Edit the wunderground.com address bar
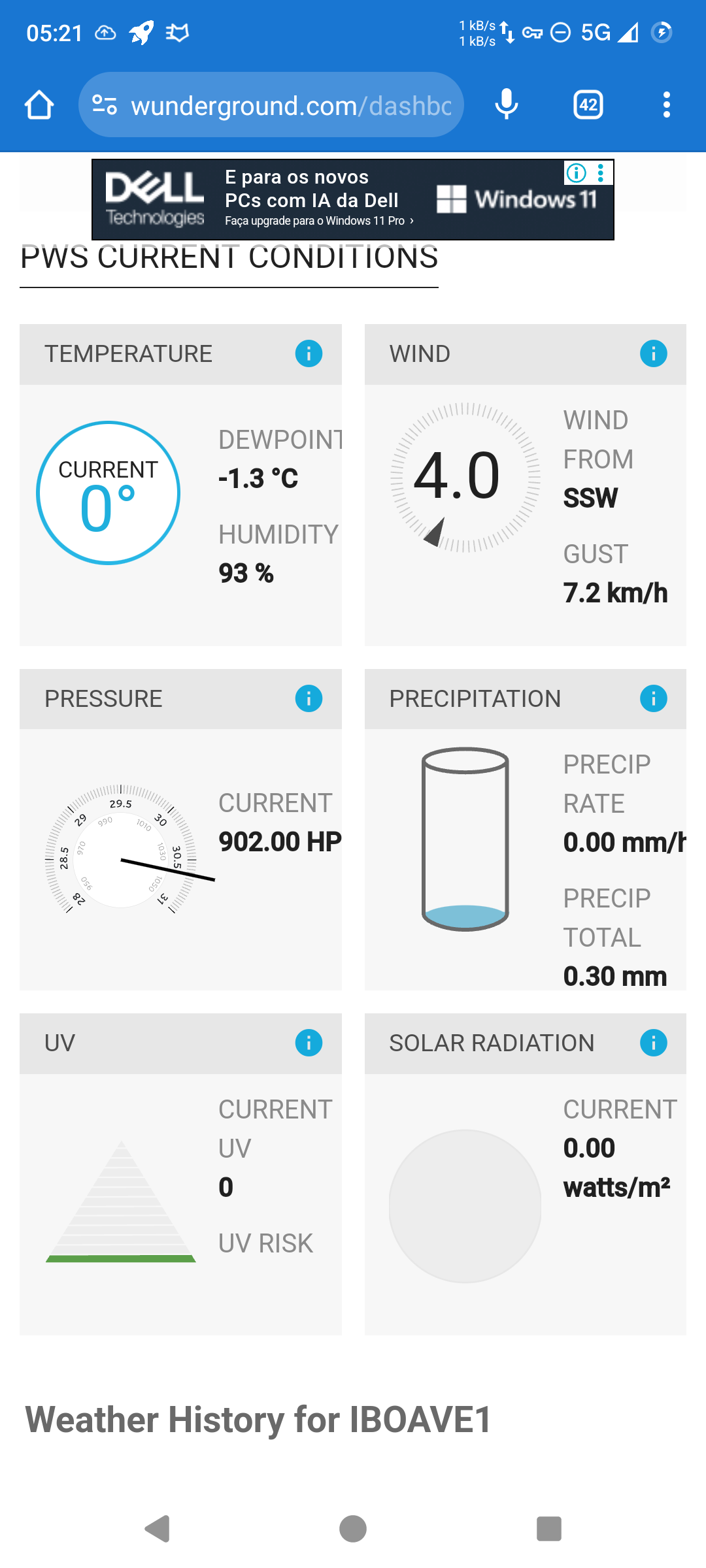This screenshot has width=706, height=1568. [x=291, y=105]
